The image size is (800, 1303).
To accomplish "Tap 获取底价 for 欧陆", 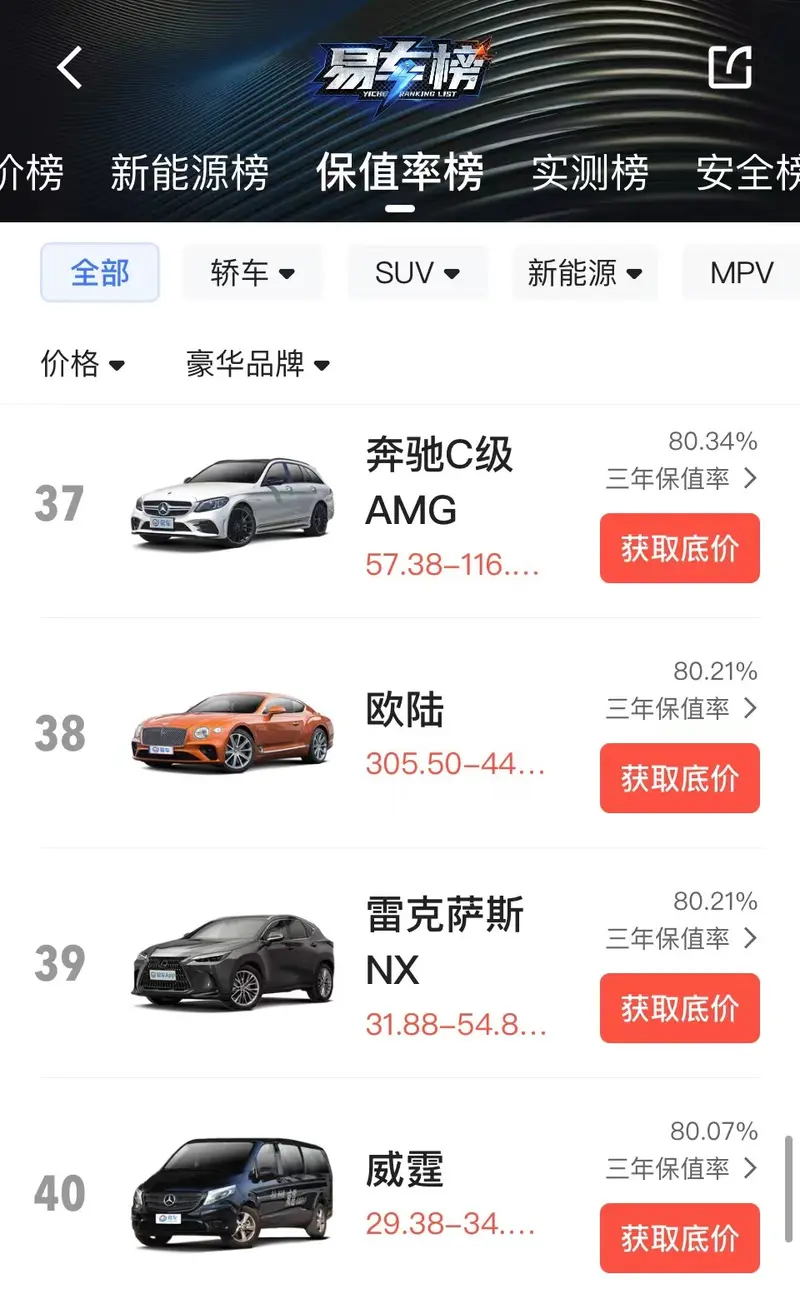I will (679, 778).
